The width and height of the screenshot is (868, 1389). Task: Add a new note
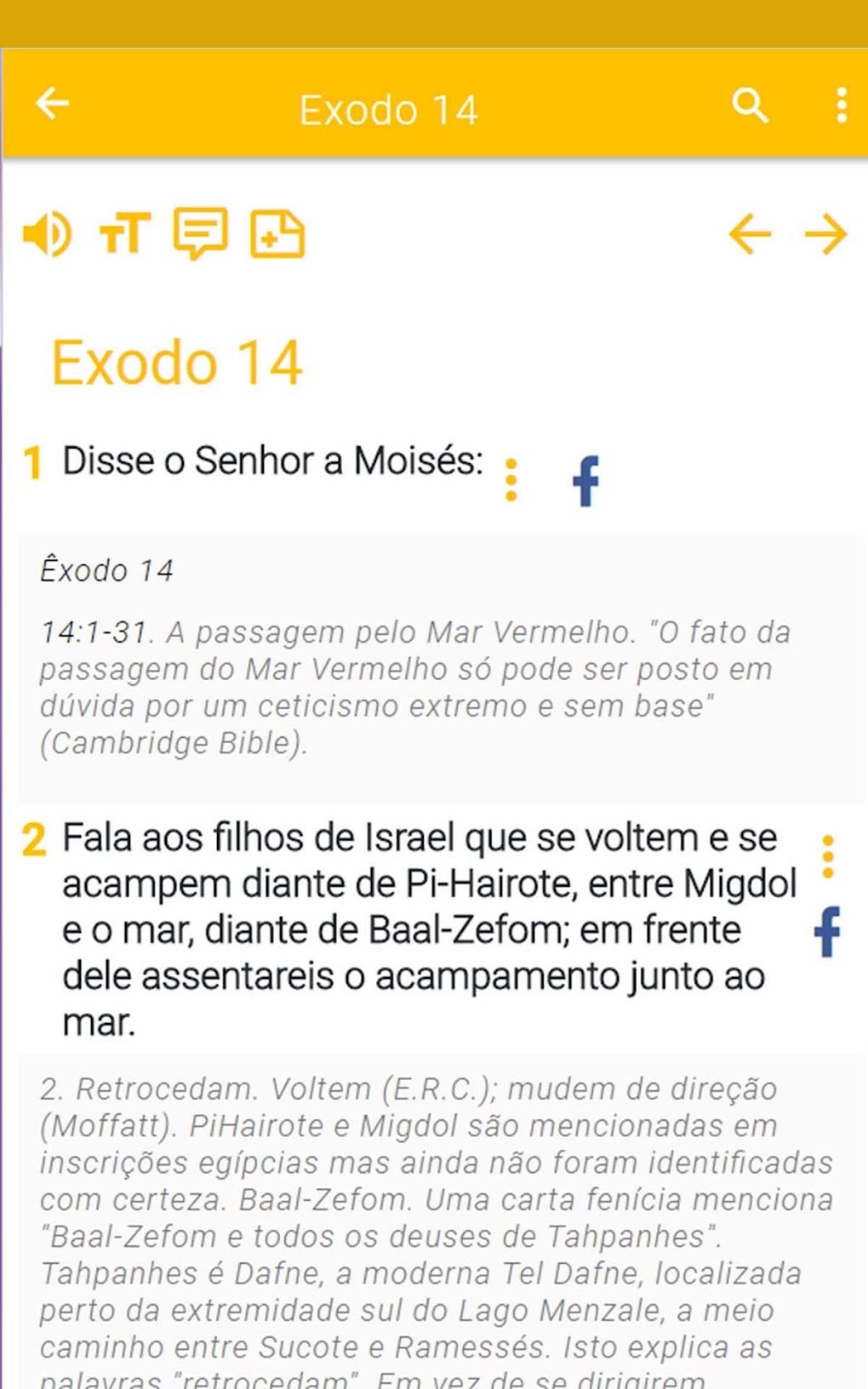277,233
